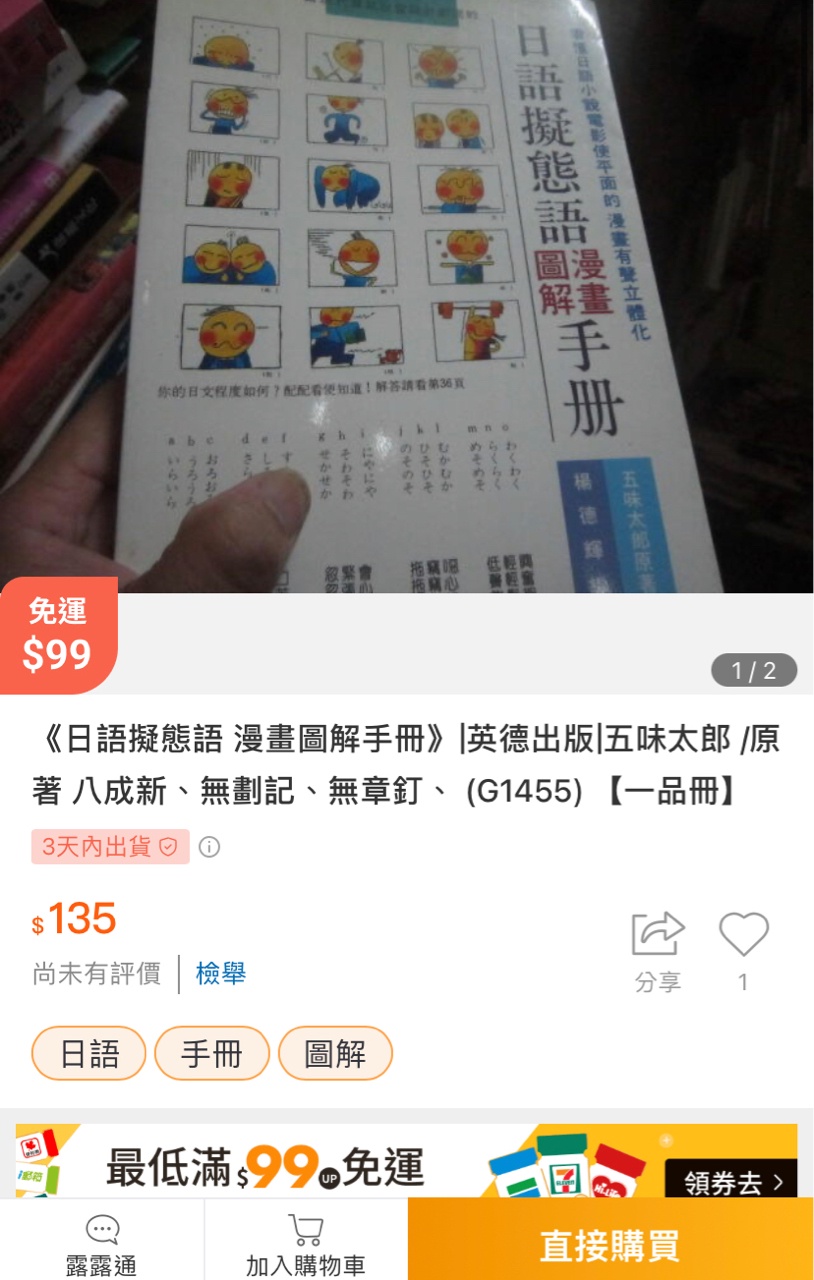Screen dimensions: 814x1280
Task: Tap the 檢舉 report link
Action: coord(221,973)
